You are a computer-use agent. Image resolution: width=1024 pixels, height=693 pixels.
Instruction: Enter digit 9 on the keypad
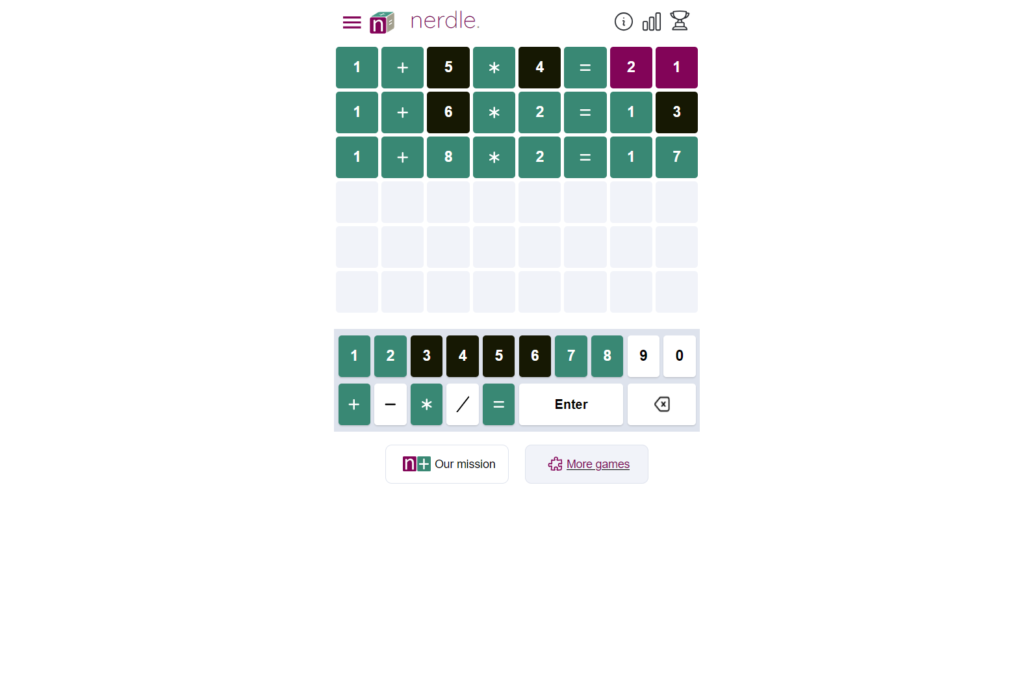click(643, 356)
